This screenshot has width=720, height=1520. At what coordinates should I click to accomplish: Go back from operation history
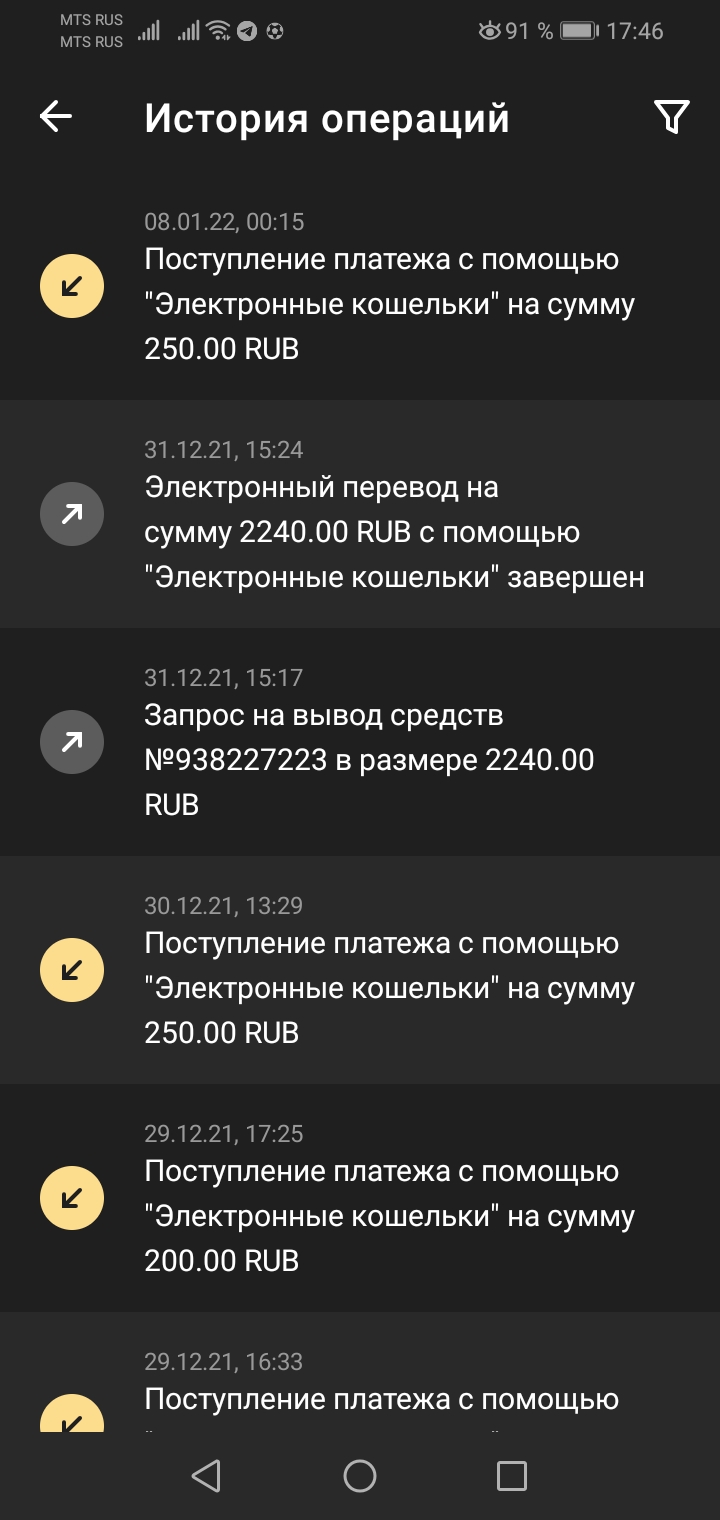[x=56, y=117]
